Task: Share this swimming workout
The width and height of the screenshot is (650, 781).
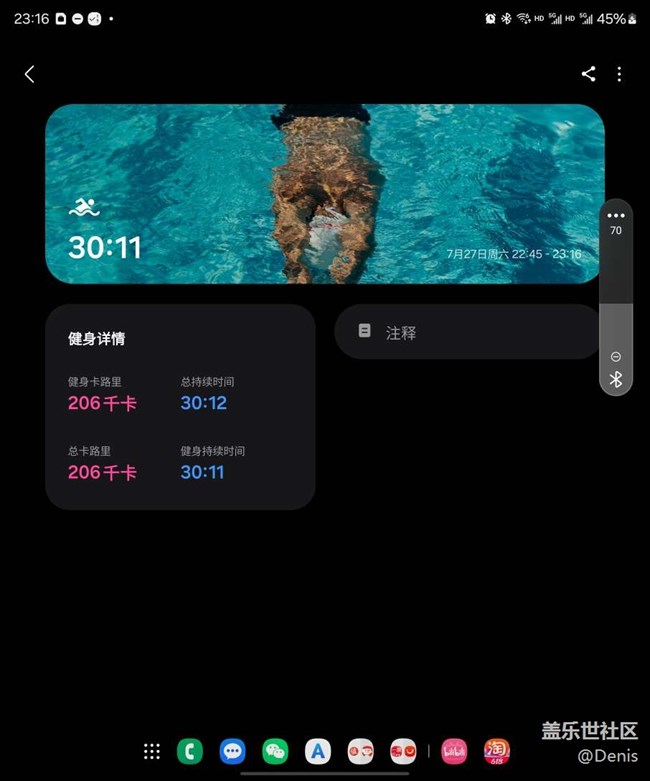Action: (588, 74)
